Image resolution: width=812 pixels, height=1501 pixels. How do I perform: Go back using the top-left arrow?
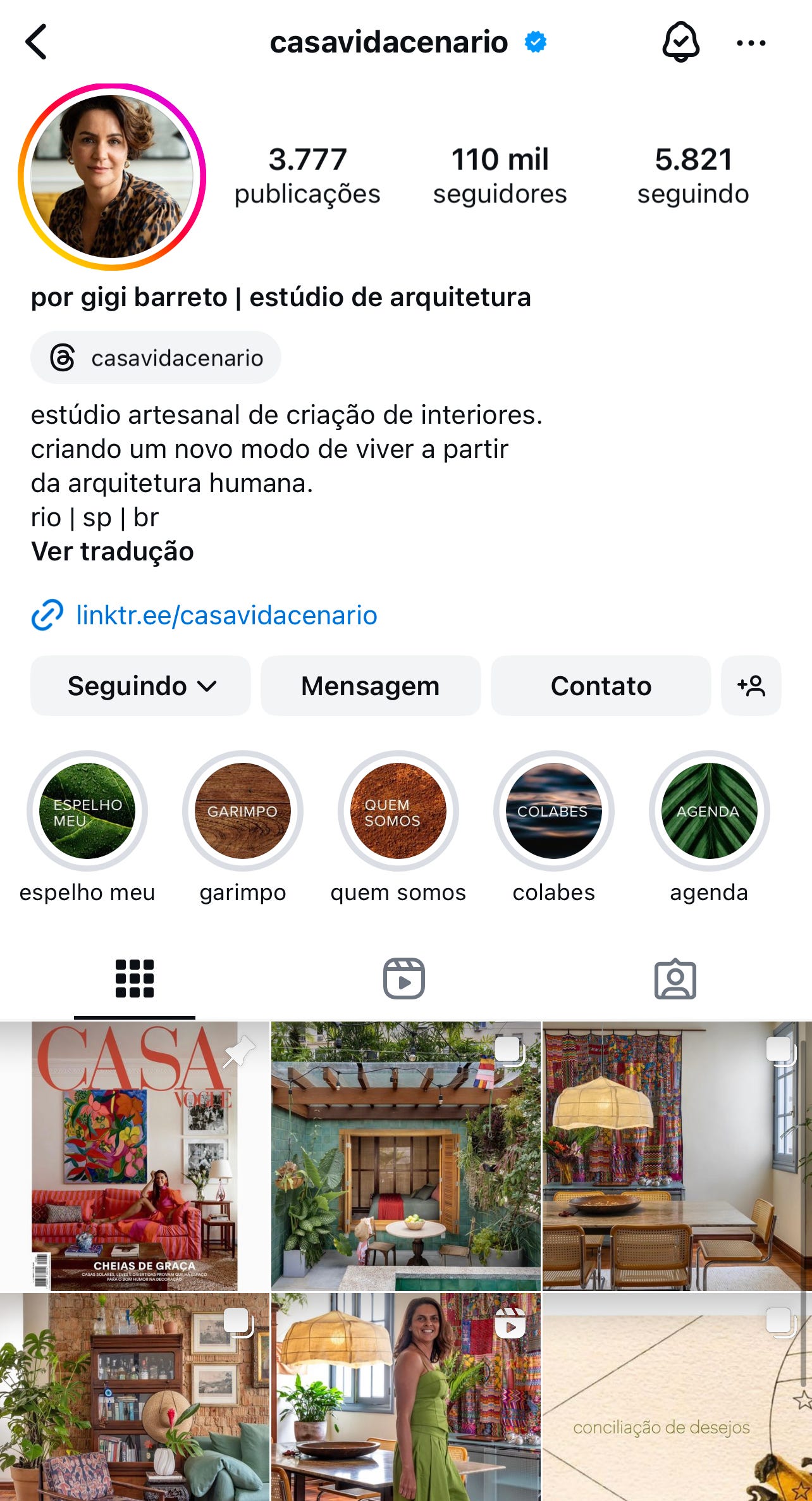pos(37,42)
